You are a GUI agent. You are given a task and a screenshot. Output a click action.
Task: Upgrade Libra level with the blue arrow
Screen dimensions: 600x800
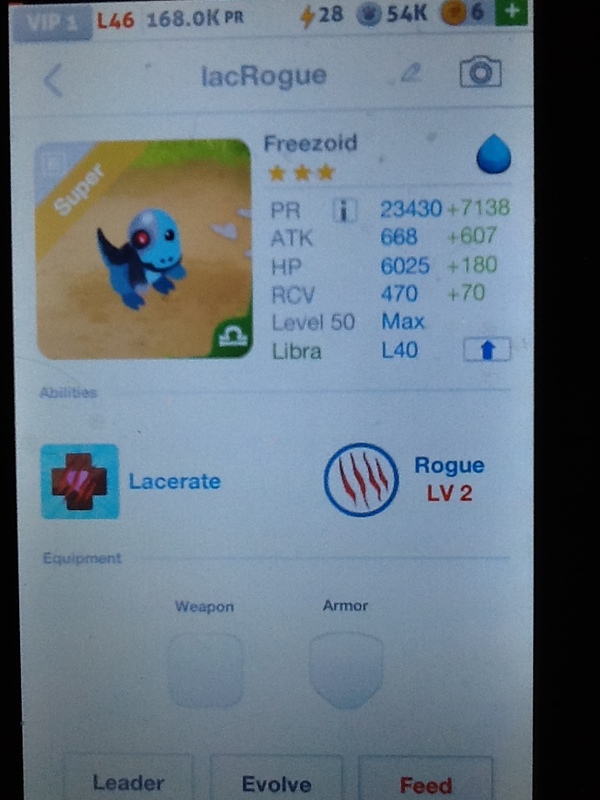(x=486, y=350)
